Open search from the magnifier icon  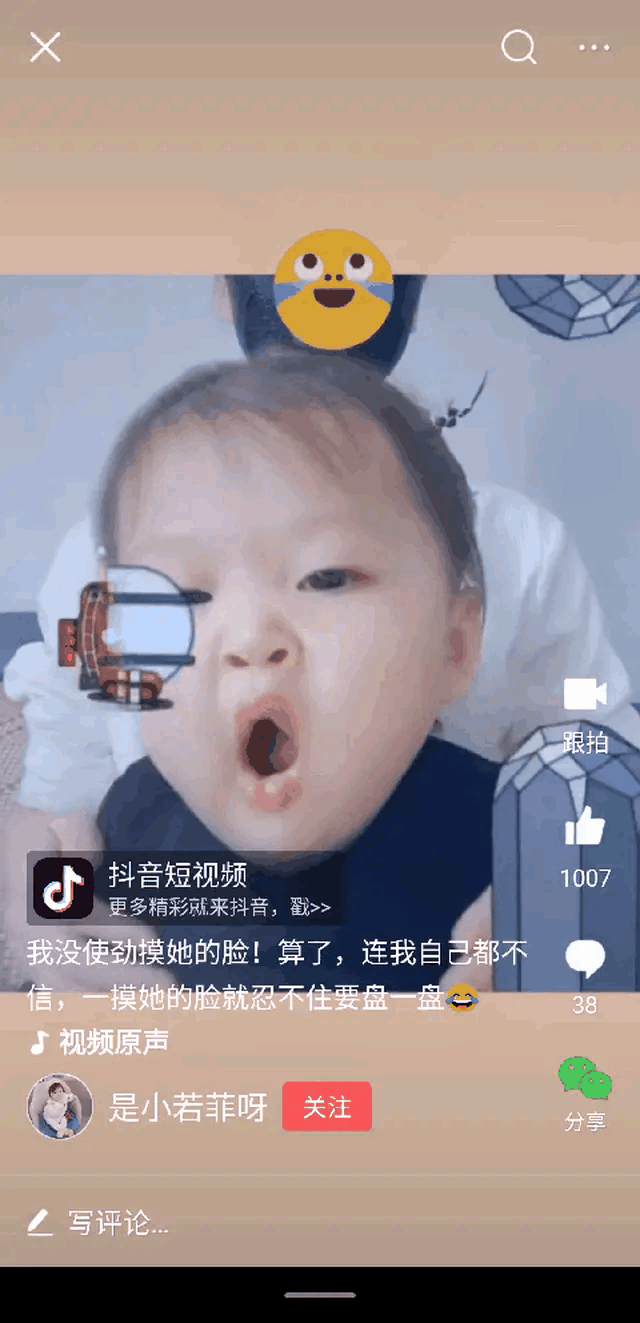point(518,47)
